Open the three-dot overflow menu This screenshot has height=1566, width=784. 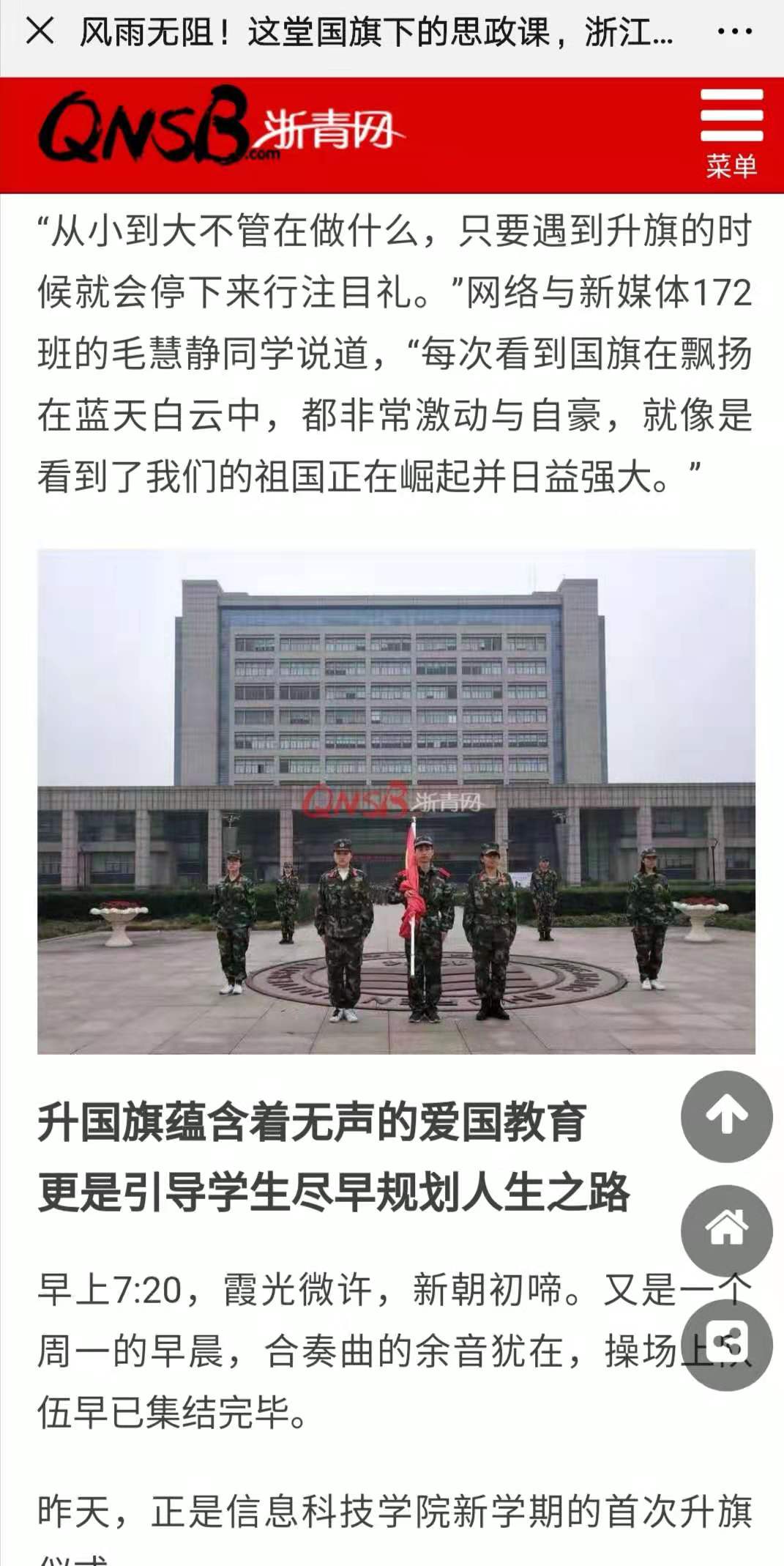(734, 31)
